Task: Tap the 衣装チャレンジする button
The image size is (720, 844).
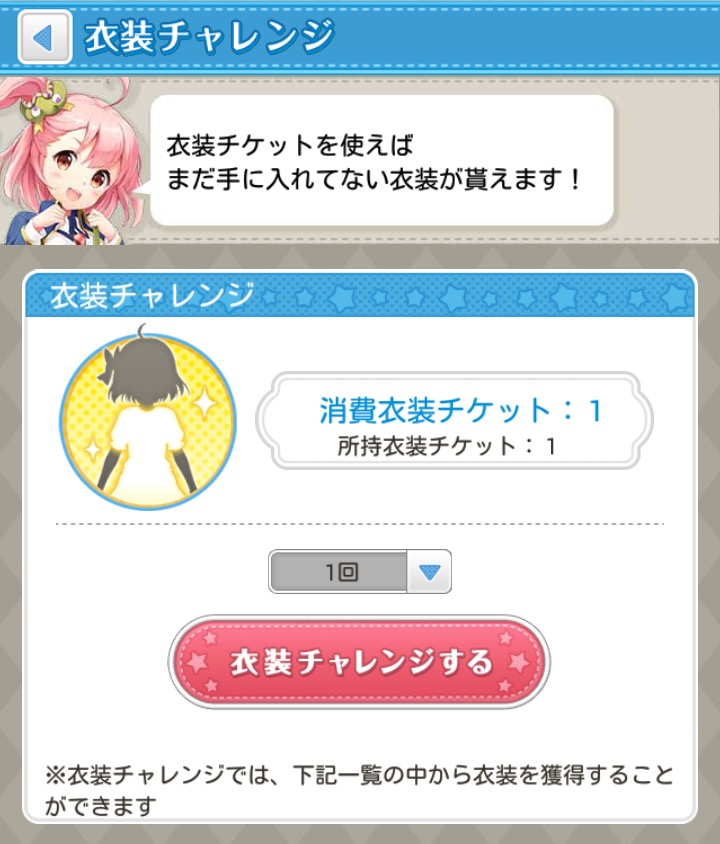Action: [x=360, y=662]
